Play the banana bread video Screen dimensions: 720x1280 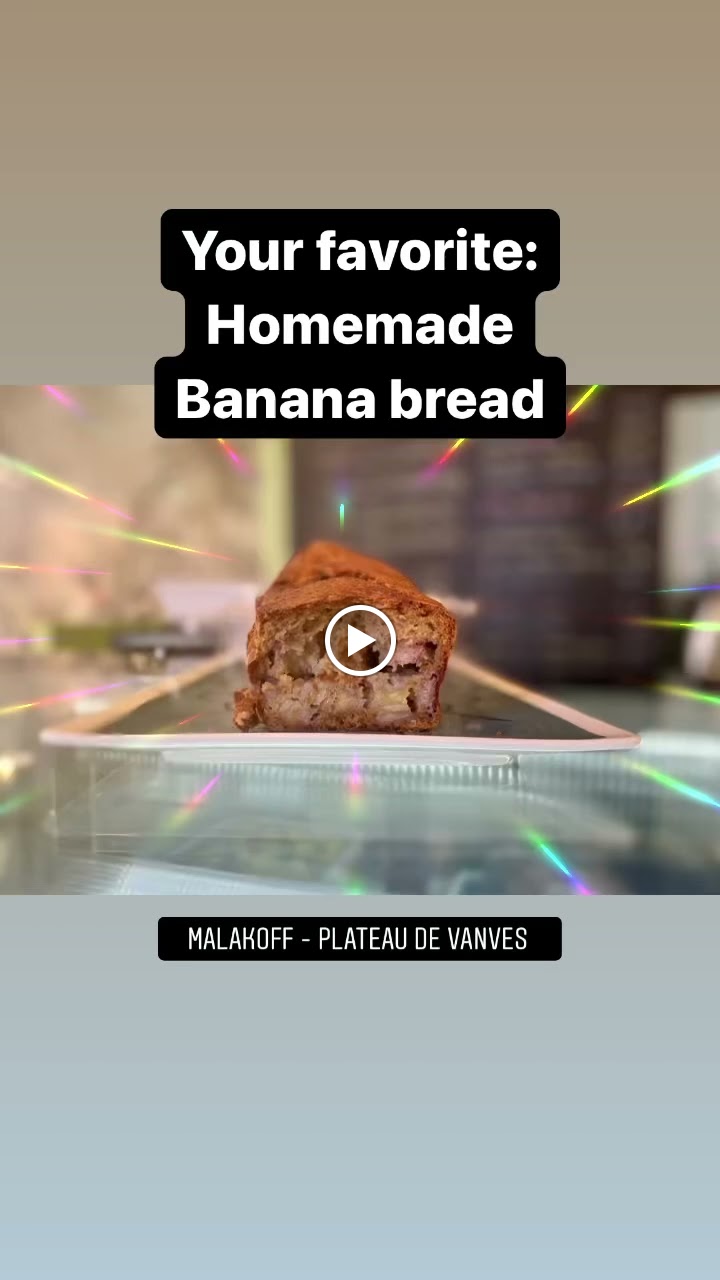[360, 640]
